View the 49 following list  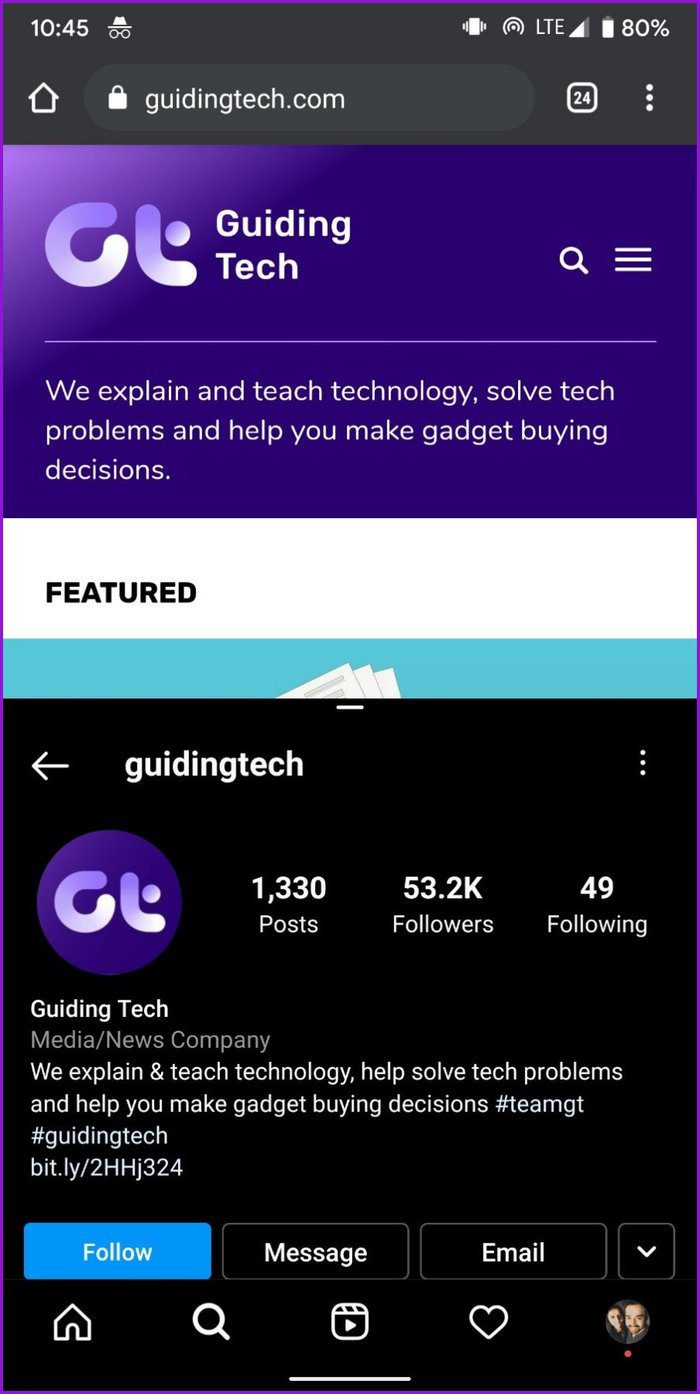596,904
